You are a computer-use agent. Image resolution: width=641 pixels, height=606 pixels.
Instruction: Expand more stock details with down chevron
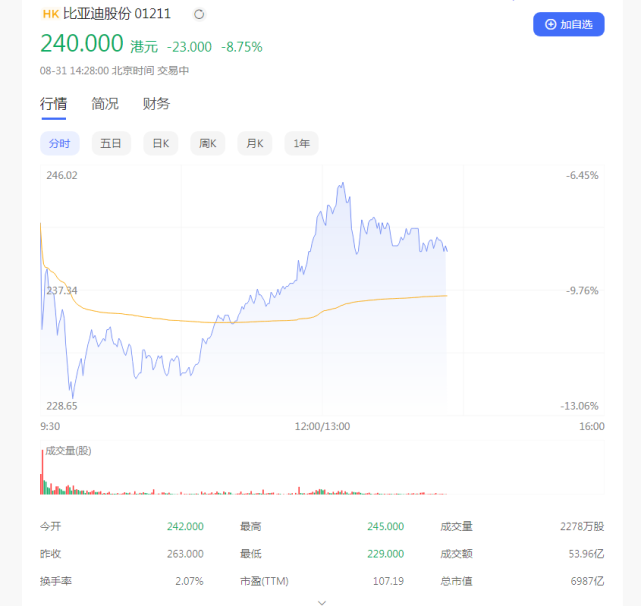(x=321, y=601)
